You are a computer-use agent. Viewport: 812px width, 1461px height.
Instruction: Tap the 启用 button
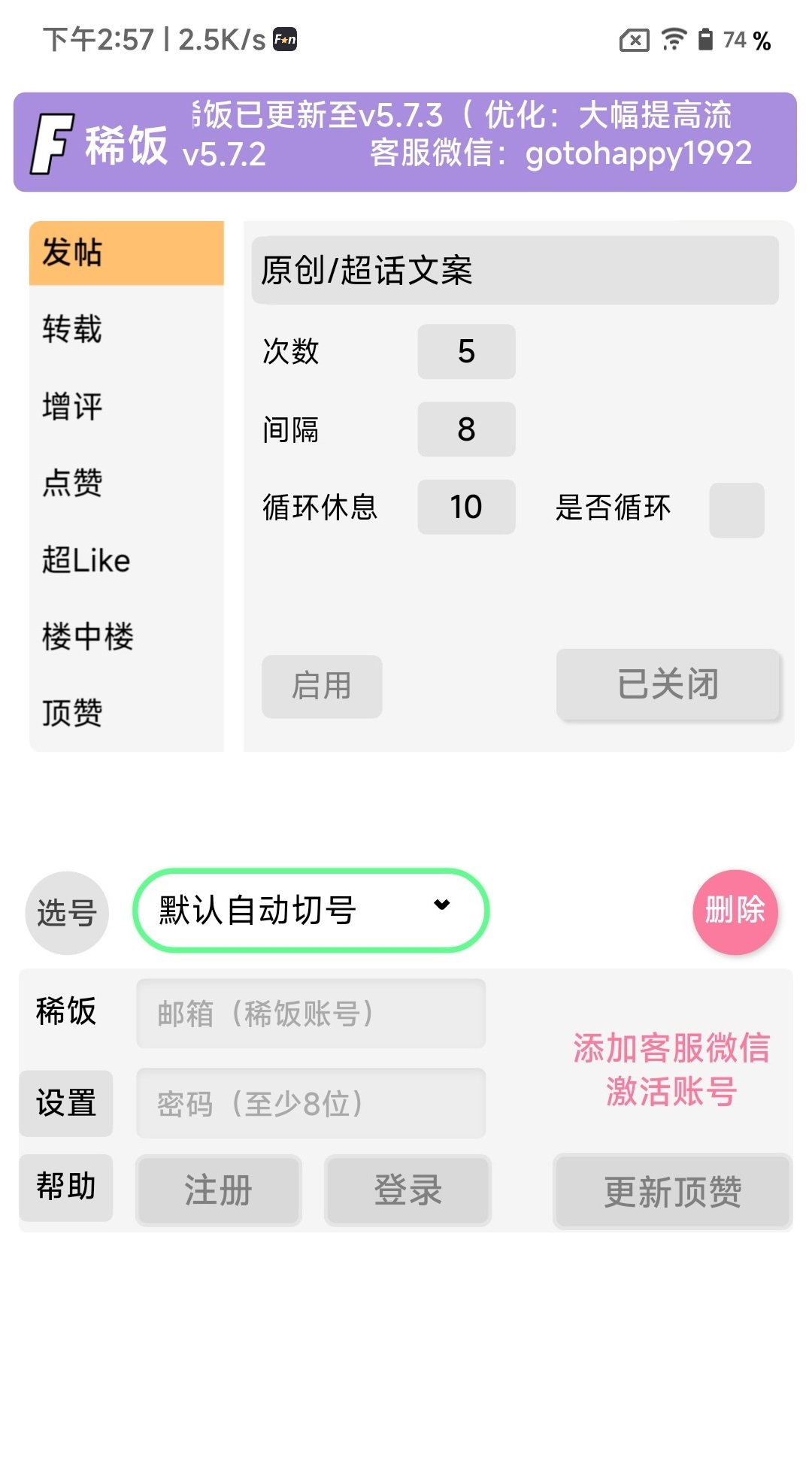click(x=322, y=687)
